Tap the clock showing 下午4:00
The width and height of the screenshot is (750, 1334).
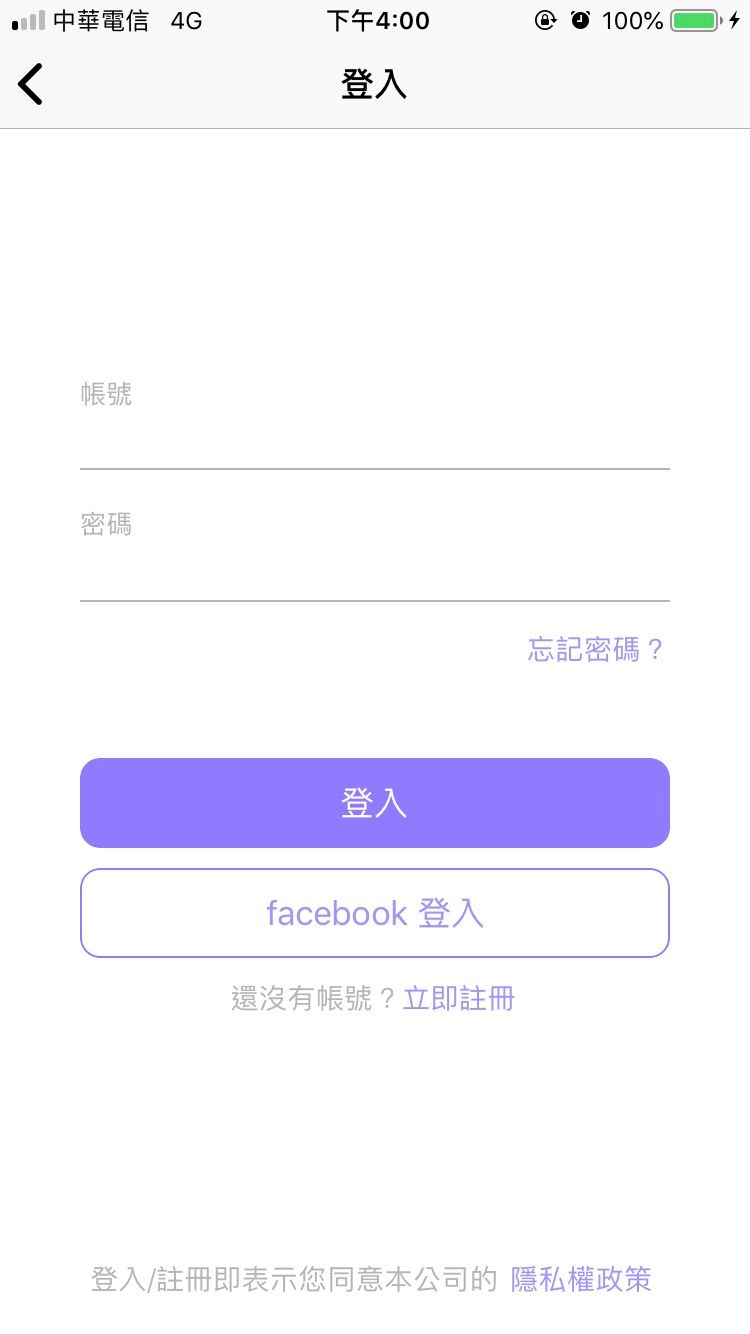(x=376, y=20)
